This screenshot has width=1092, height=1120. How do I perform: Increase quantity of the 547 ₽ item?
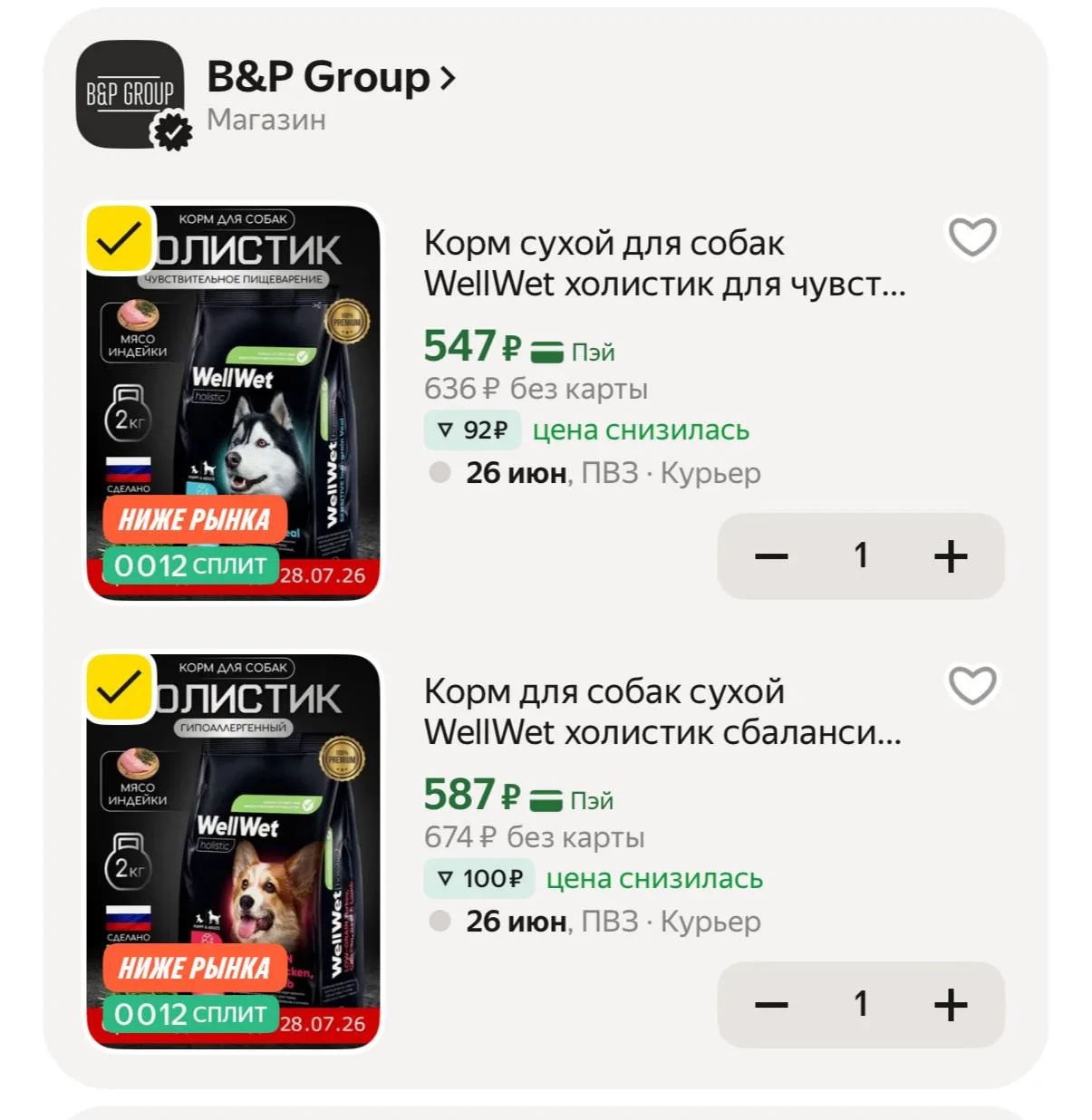point(951,556)
